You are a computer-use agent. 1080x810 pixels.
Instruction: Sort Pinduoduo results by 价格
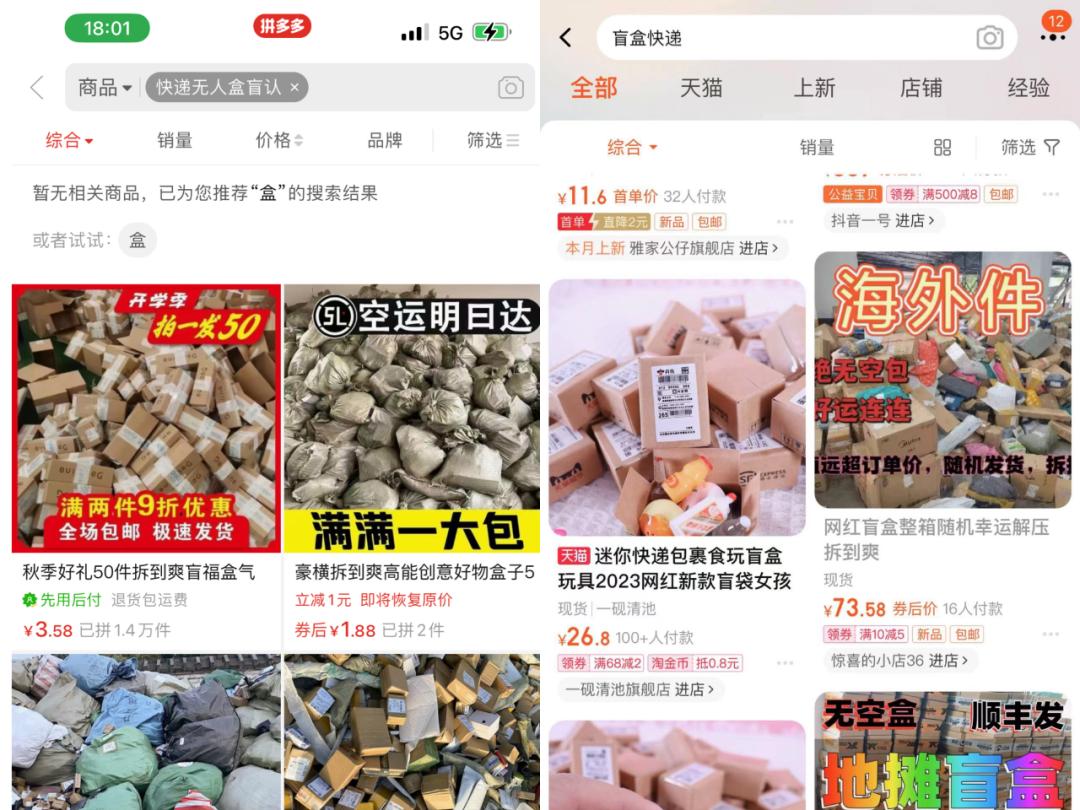click(x=279, y=140)
